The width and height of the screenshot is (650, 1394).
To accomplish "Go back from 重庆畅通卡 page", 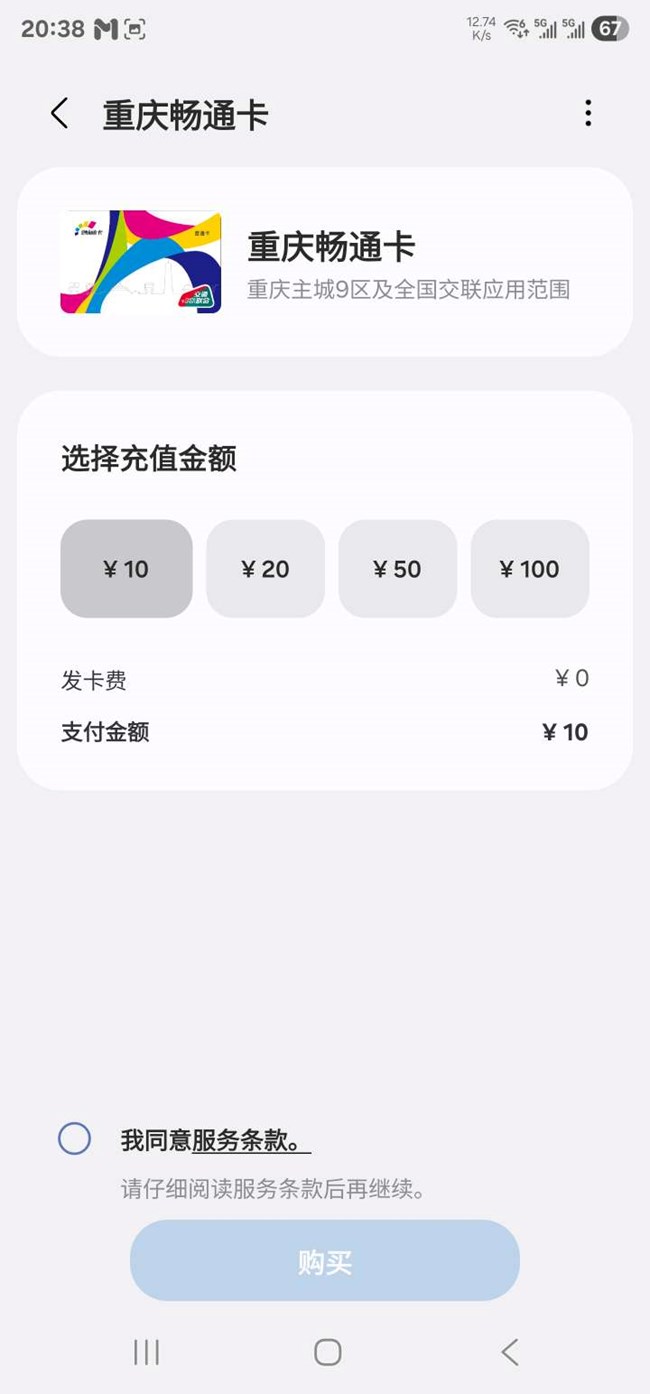I will [60, 114].
